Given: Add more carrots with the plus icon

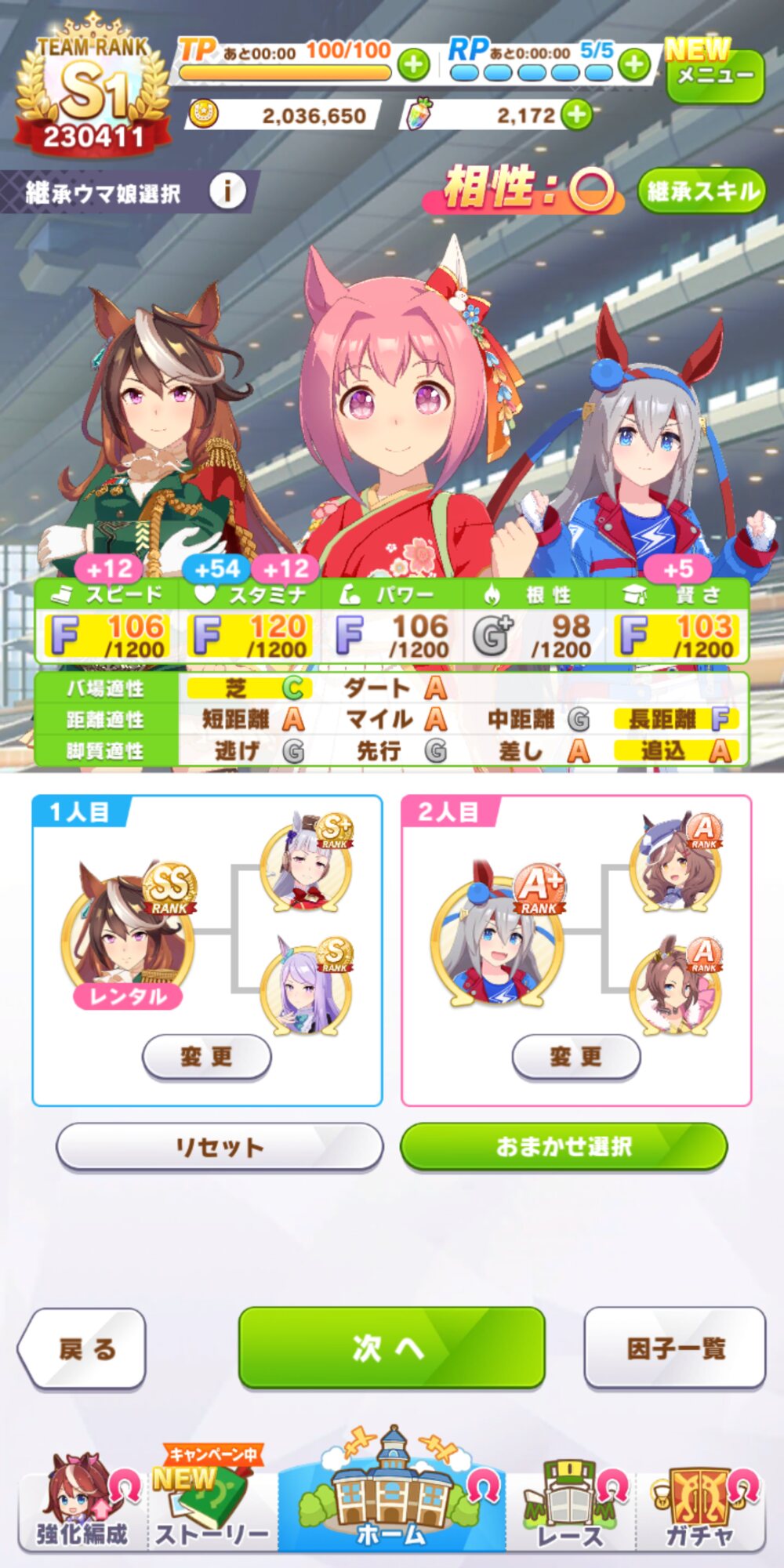Looking at the screenshot, I should pos(576,115).
